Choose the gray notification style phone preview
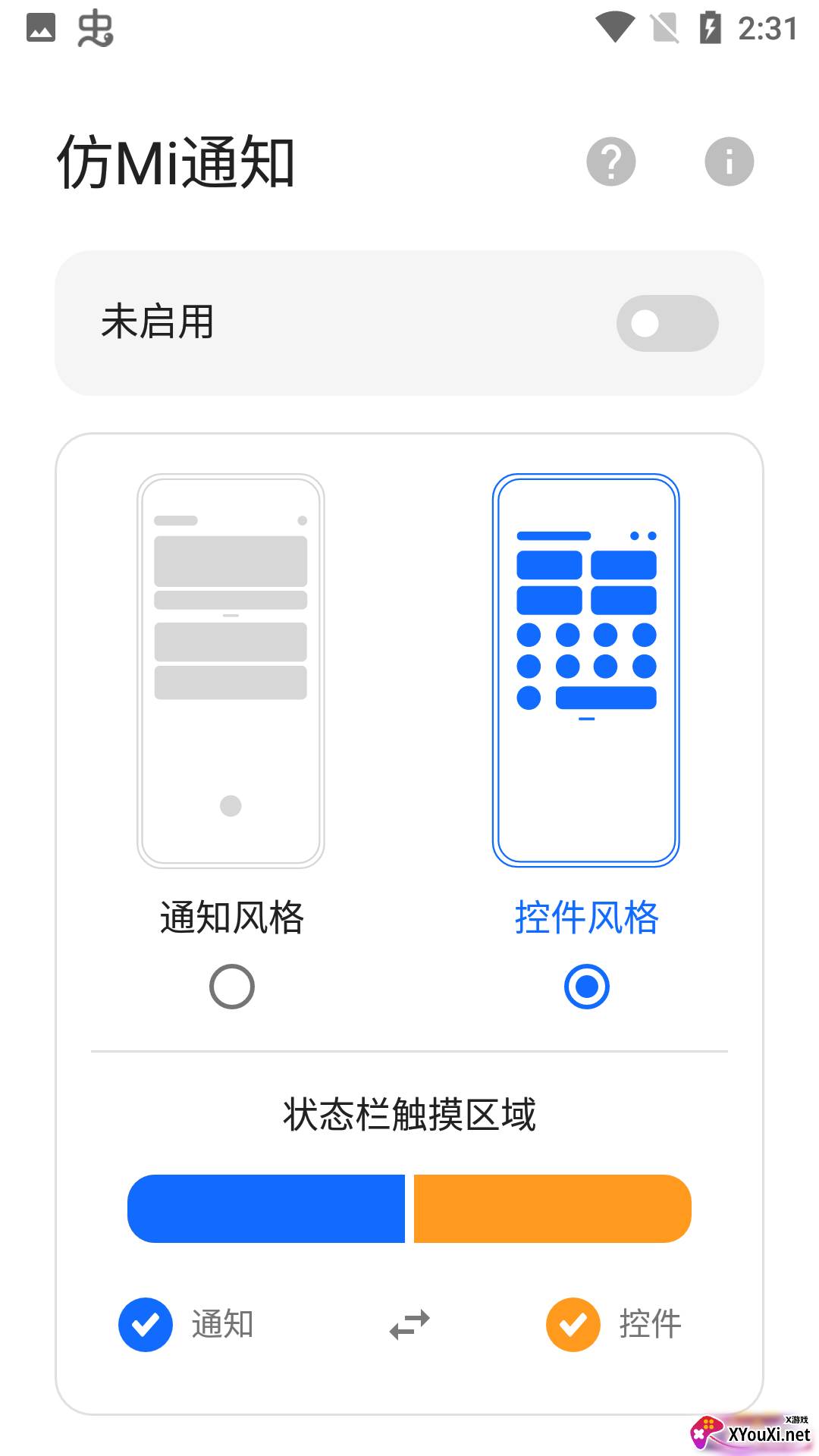Image resolution: width=819 pixels, height=1456 pixels. pos(231,671)
